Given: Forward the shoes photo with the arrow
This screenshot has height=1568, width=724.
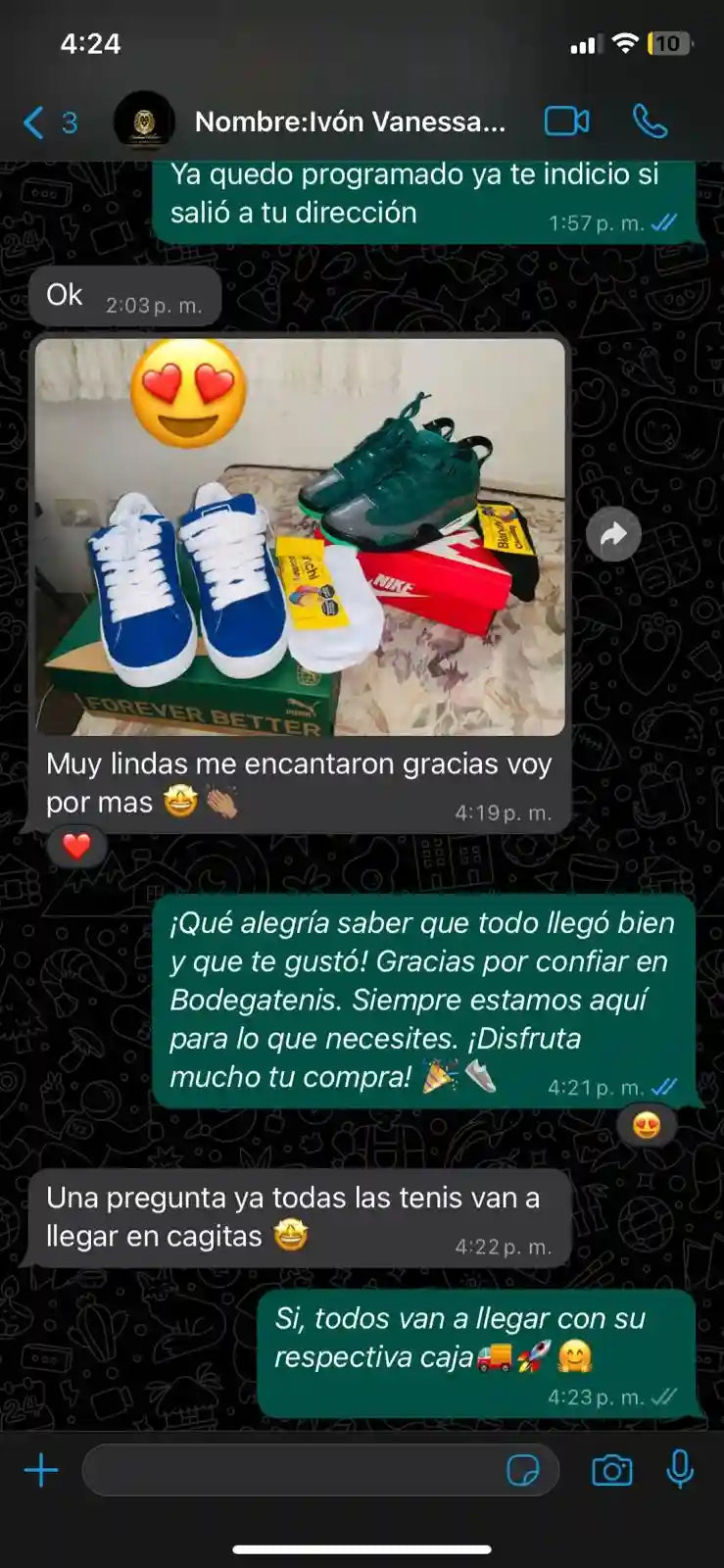Looking at the screenshot, I should coord(613,534).
